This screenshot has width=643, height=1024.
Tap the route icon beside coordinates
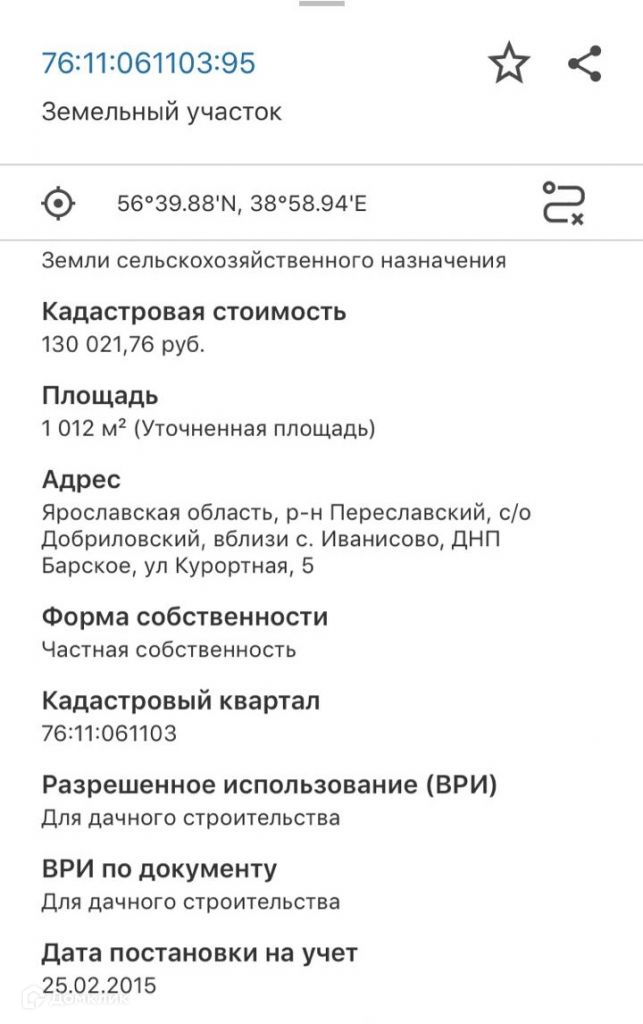(563, 203)
